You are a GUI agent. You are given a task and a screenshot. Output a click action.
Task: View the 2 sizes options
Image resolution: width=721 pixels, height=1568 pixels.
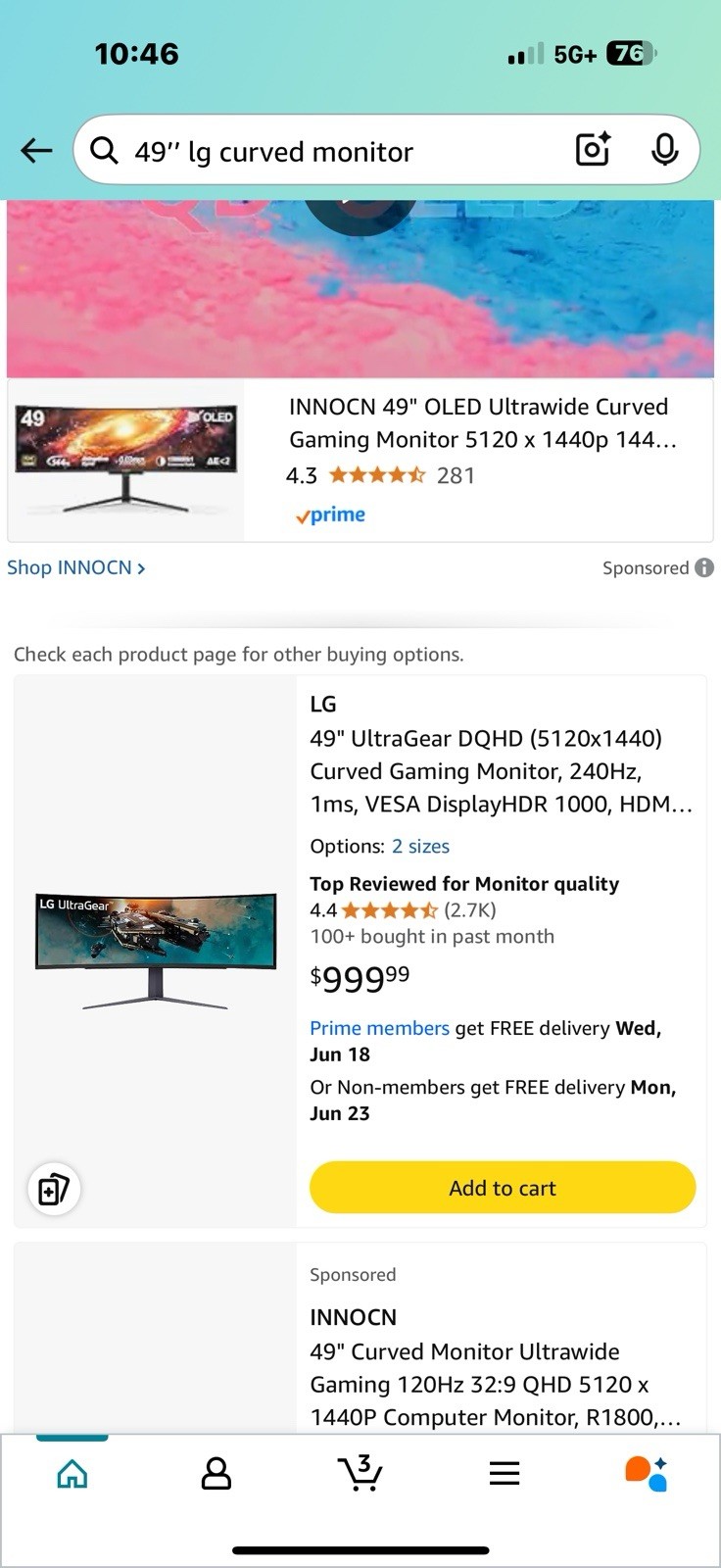420,847
